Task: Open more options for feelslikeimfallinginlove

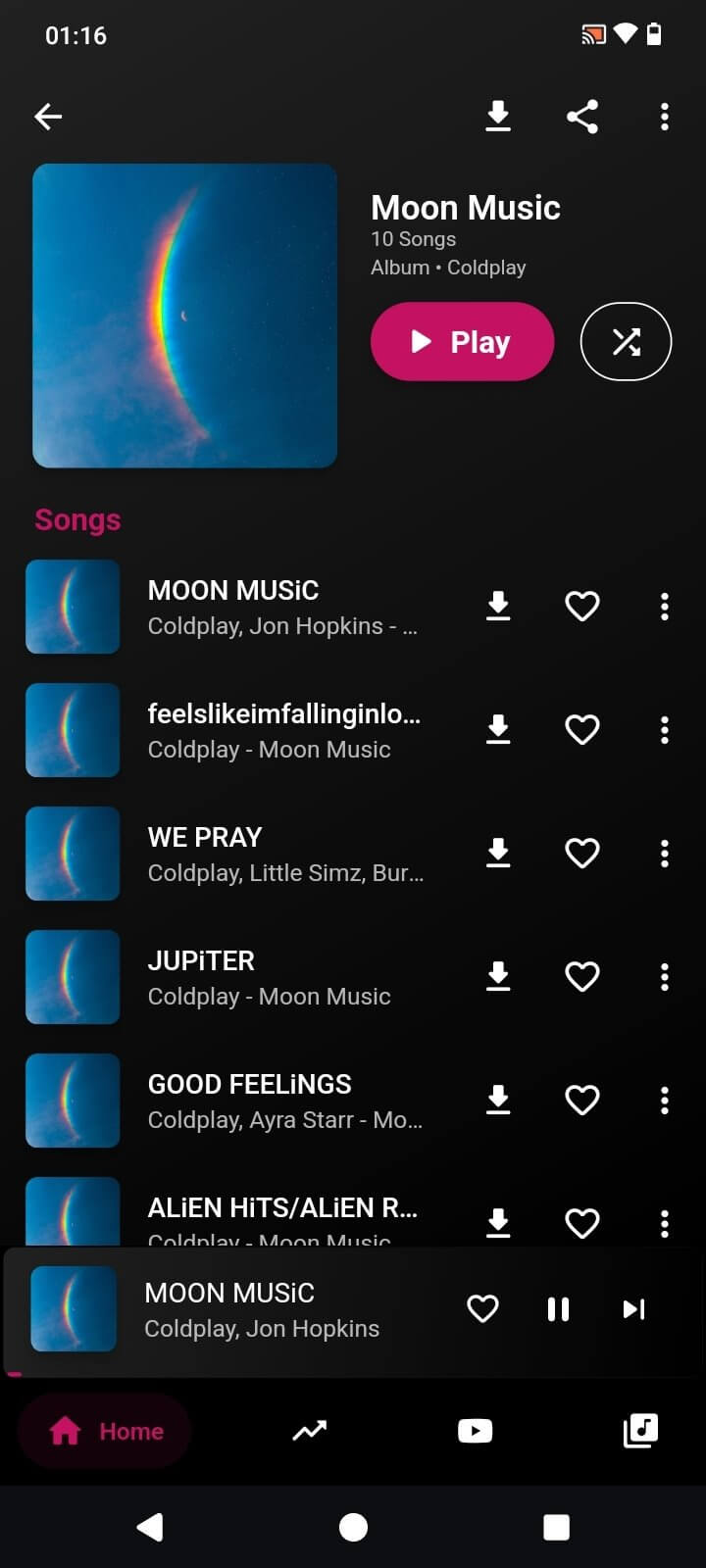Action: point(665,730)
